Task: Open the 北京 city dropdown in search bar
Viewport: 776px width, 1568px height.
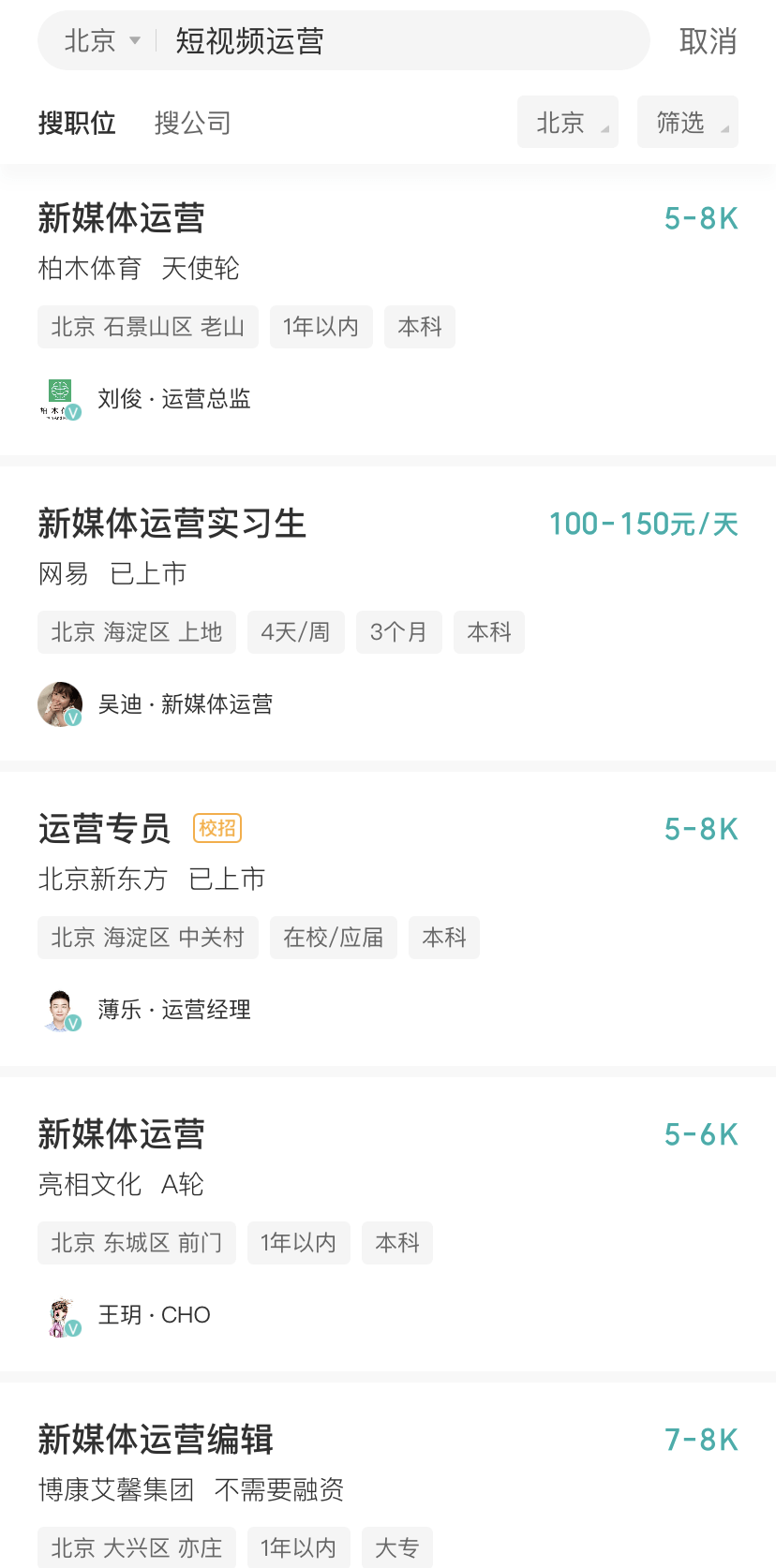Action: (101, 41)
